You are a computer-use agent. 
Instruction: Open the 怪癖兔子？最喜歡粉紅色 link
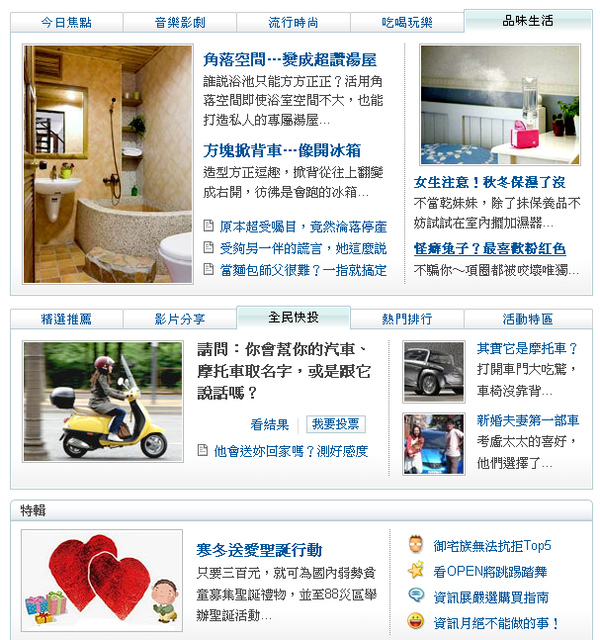tap(489, 248)
